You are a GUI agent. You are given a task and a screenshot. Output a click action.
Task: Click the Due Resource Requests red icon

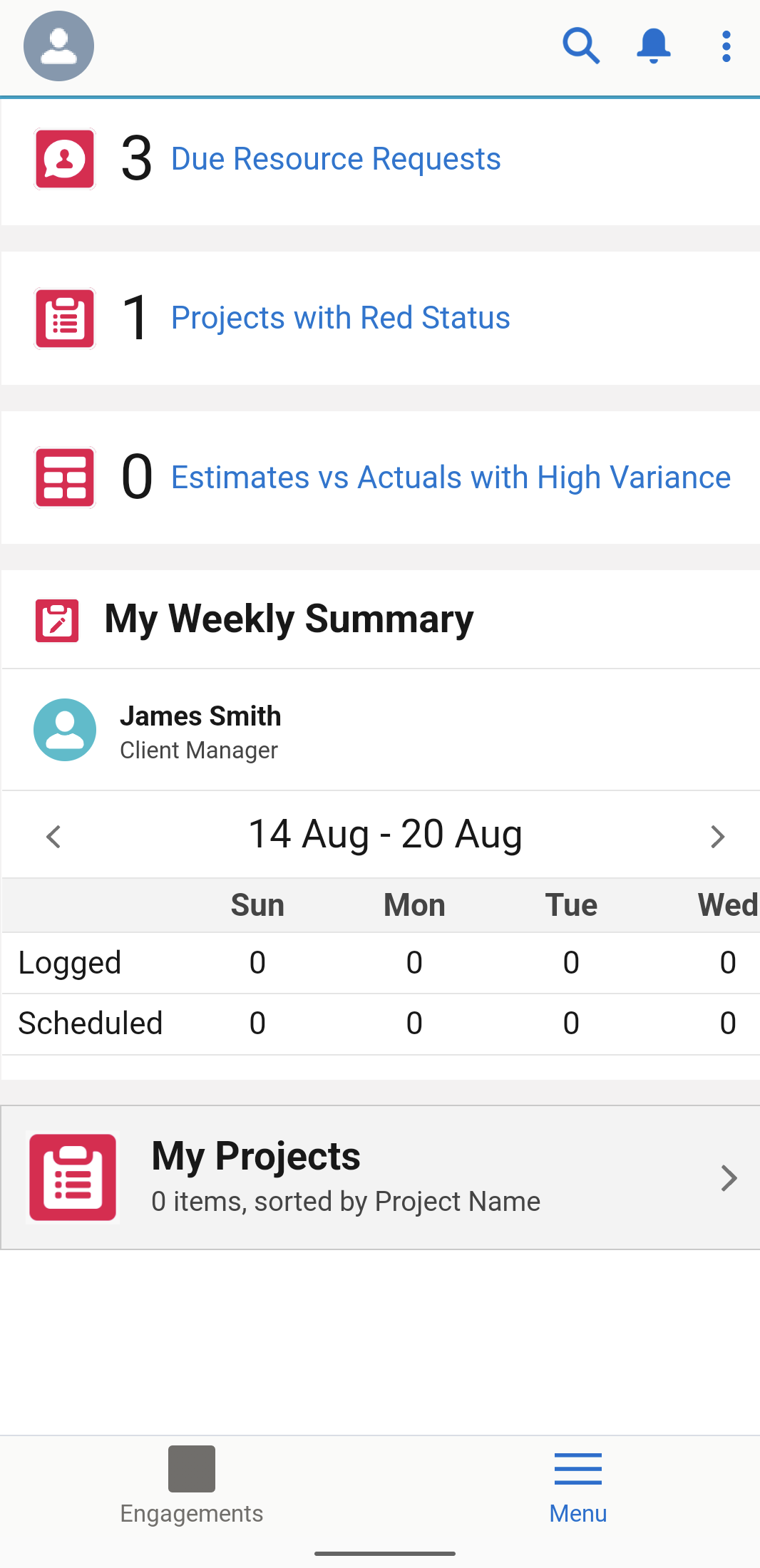click(x=64, y=158)
